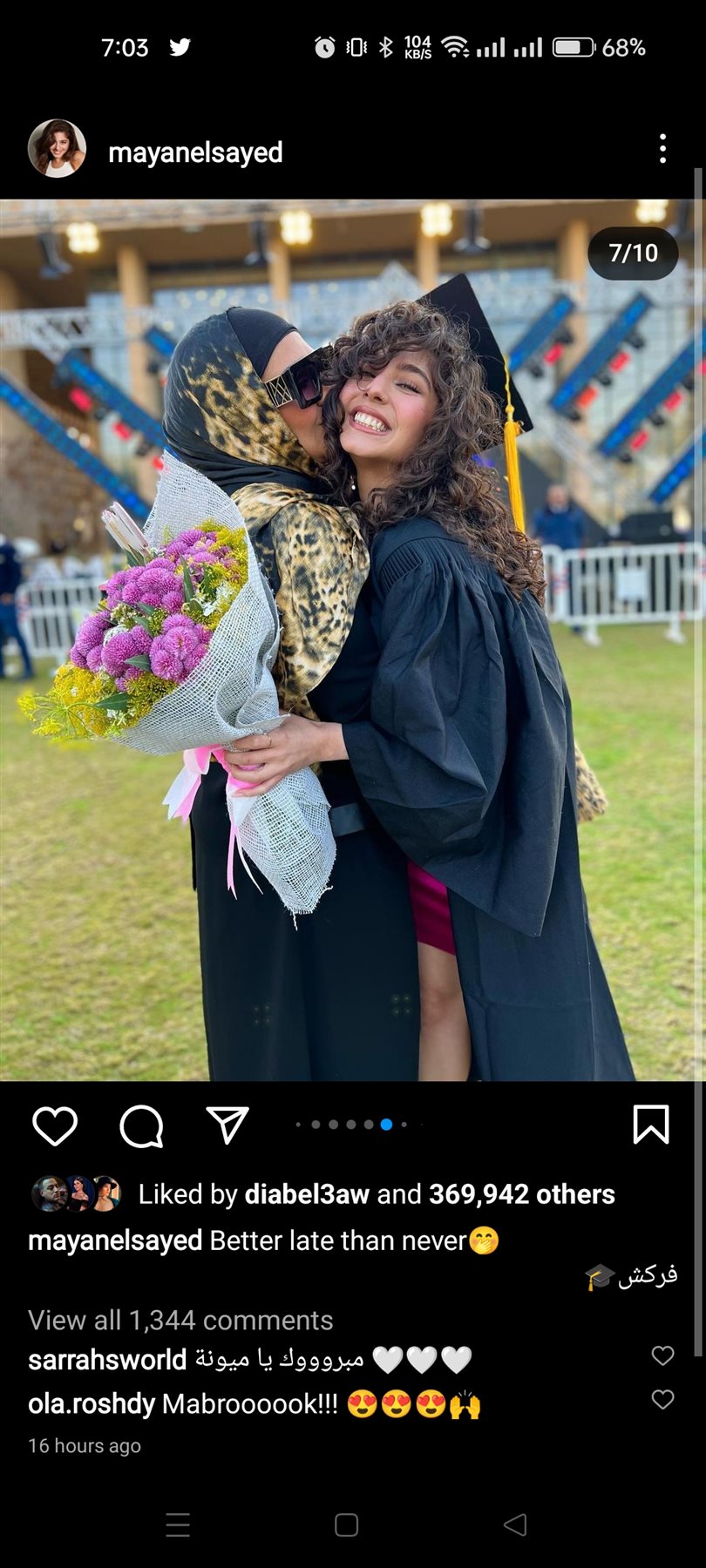View the 369,942 others who liked
706x1568 pixels.
coord(521,1194)
